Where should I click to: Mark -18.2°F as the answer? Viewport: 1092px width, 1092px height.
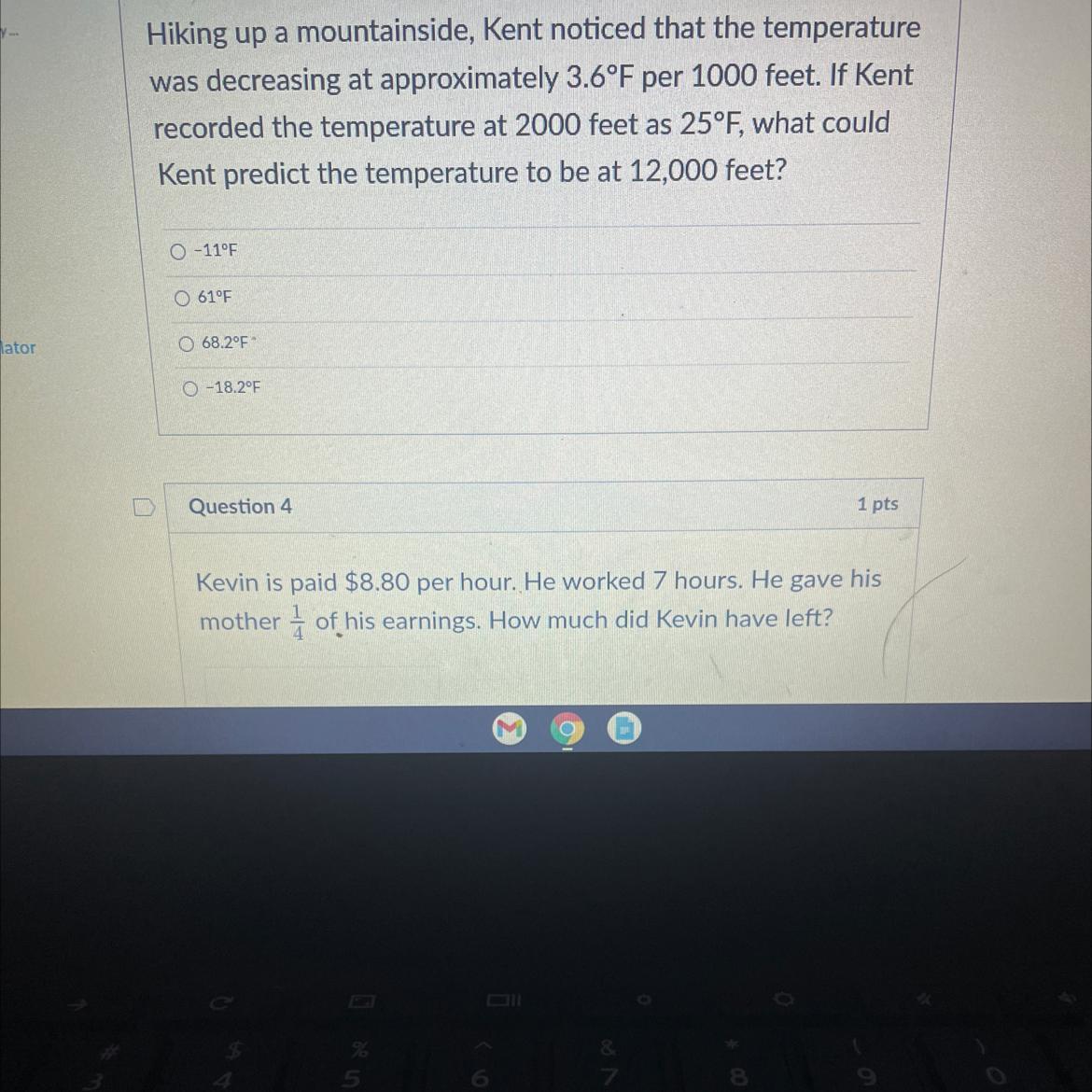coord(191,388)
